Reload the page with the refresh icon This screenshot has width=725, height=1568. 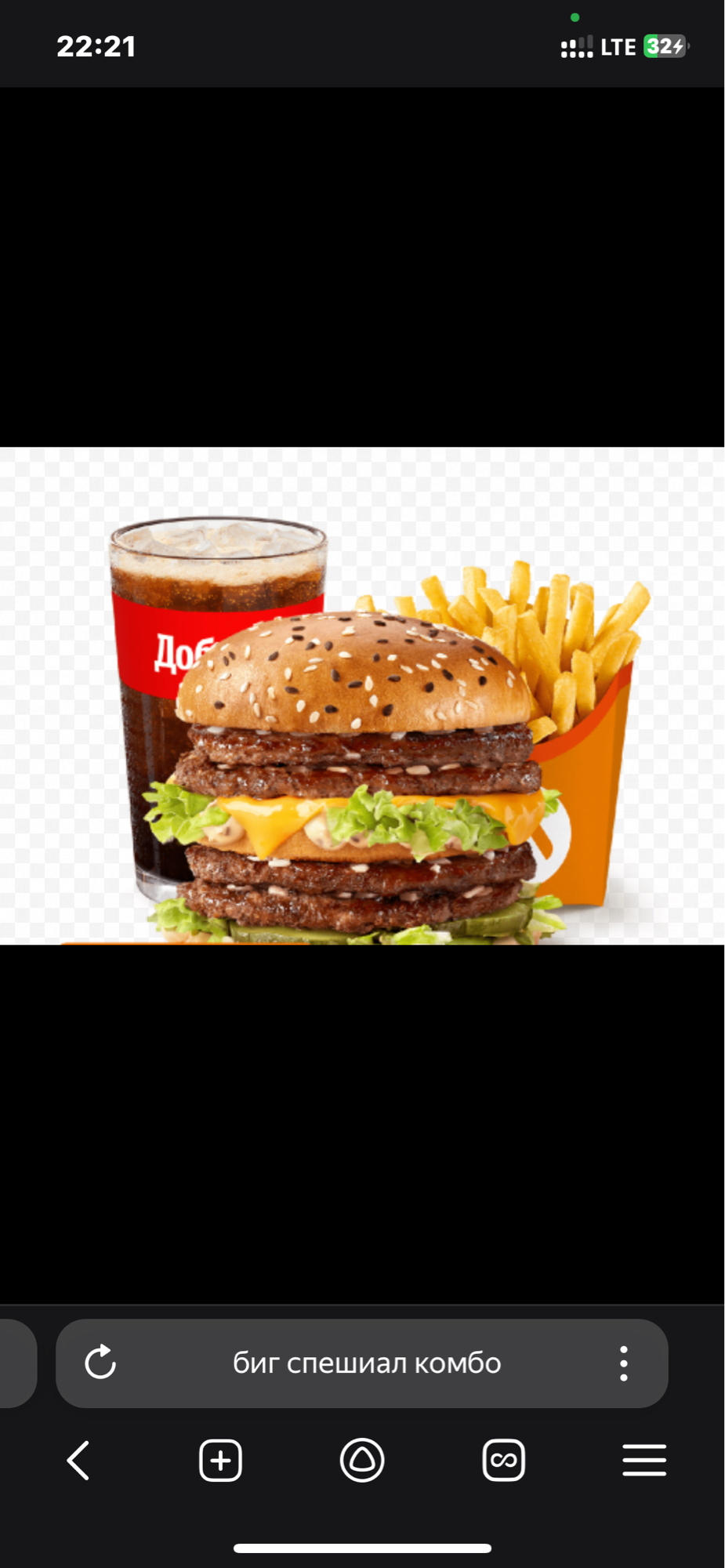(100, 1363)
